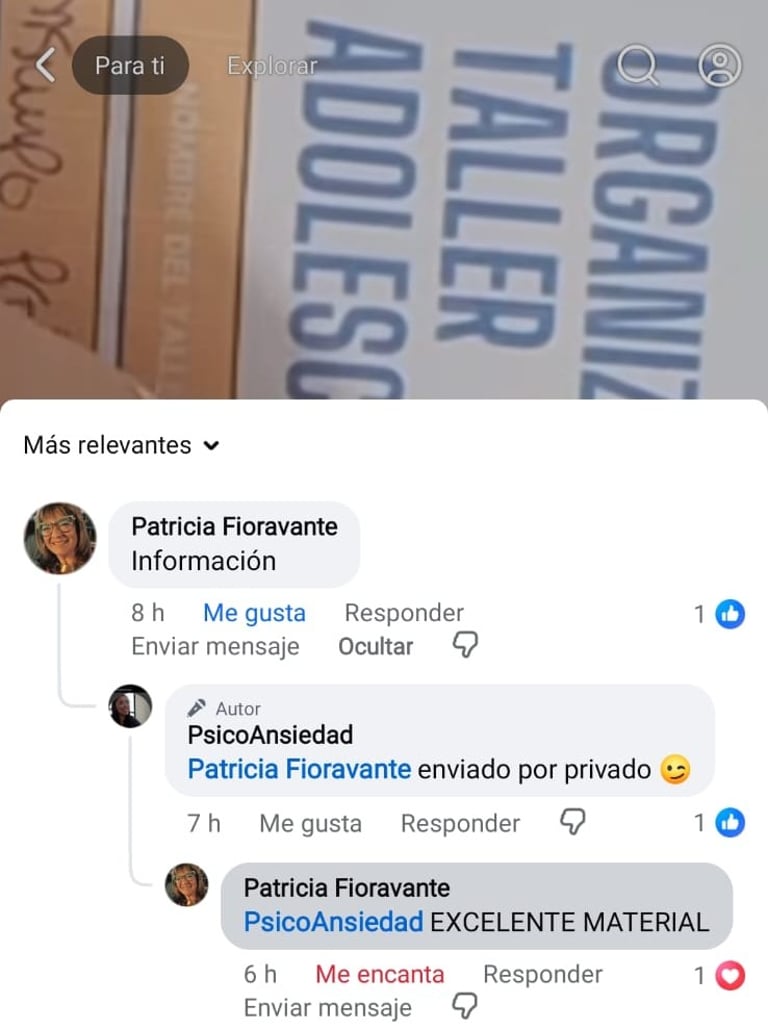View Patricia Fioravante's profile picture on Información
The image size is (768, 1030).
(x=60, y=538)
